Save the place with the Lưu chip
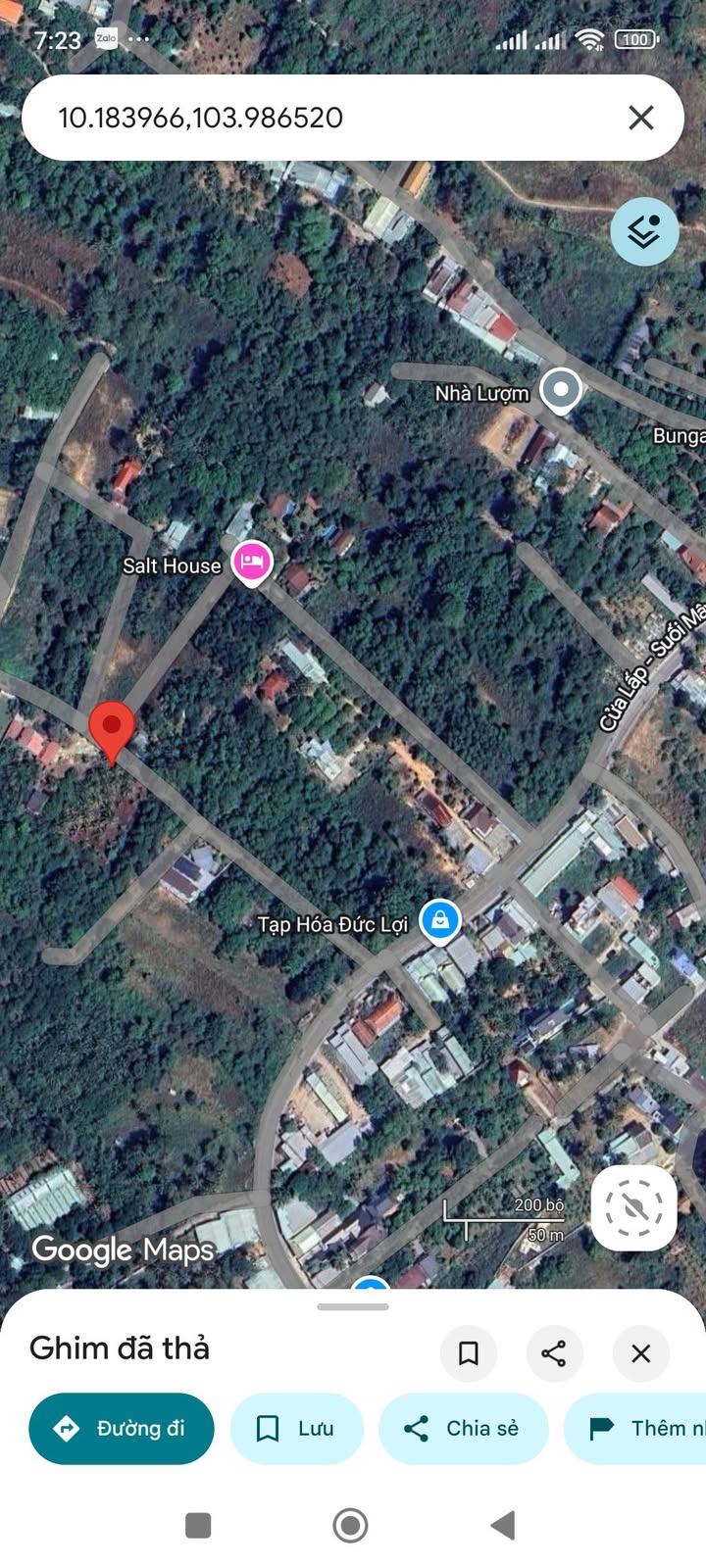 [x=296, y=1429]
